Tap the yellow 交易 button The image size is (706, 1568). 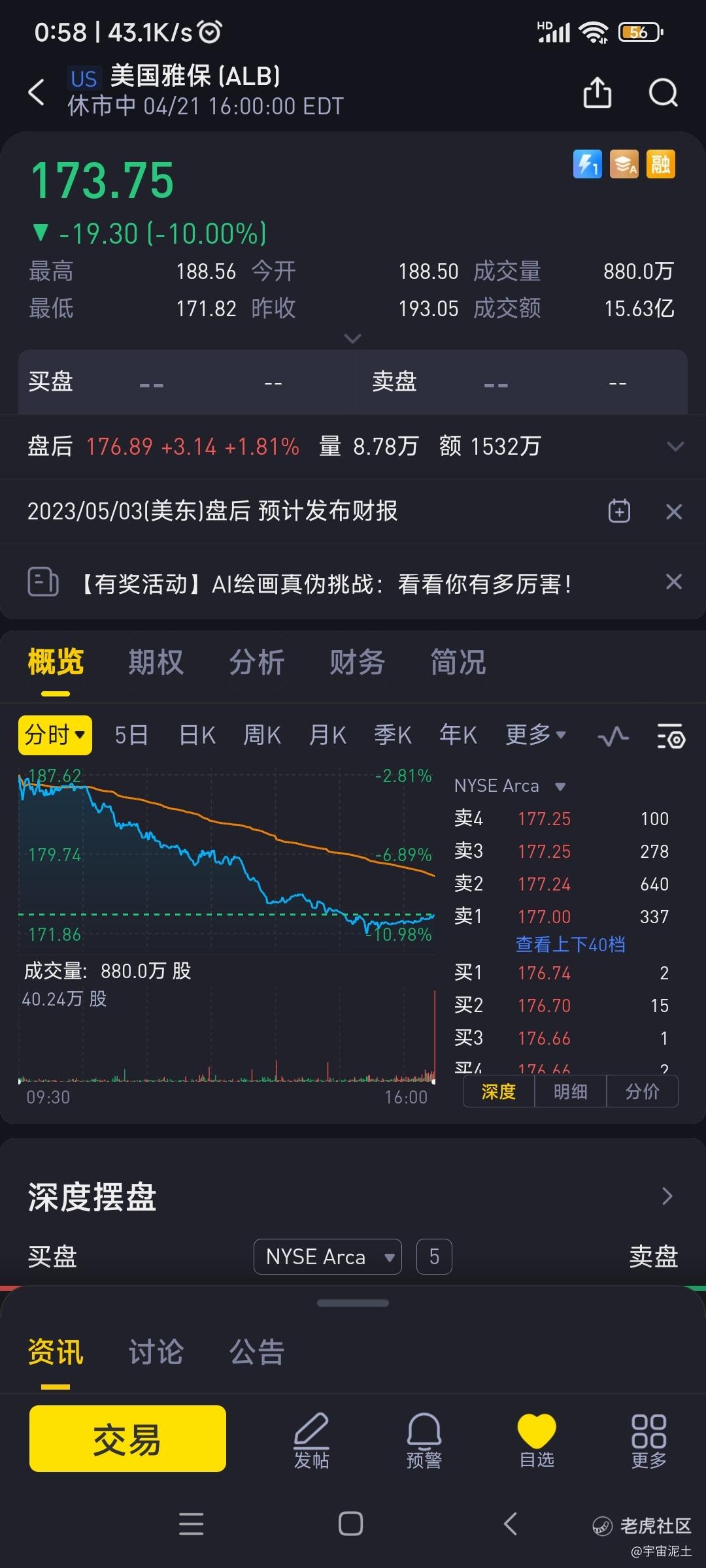(127, 1438)
